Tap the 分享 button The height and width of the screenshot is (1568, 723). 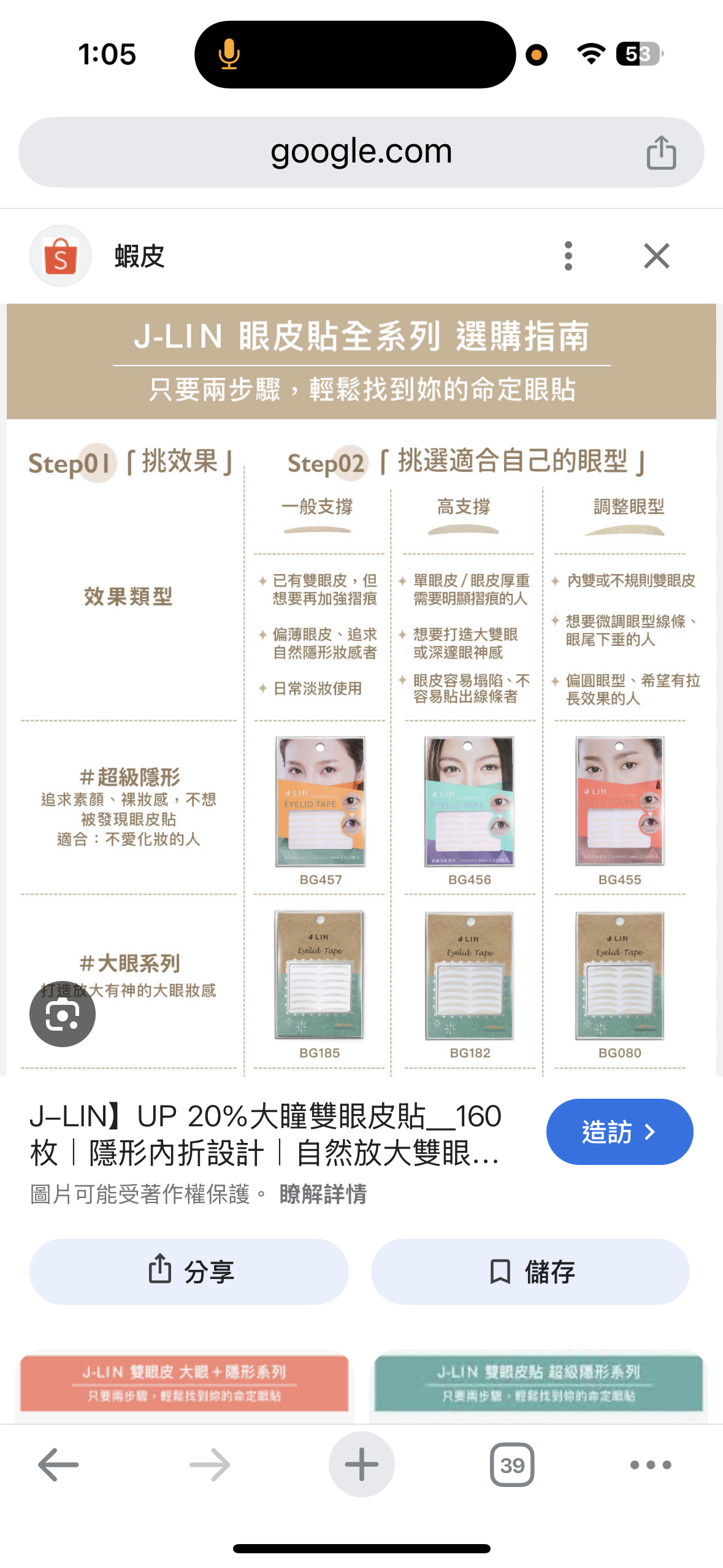pyautogui.click(x=189, y=1271)
